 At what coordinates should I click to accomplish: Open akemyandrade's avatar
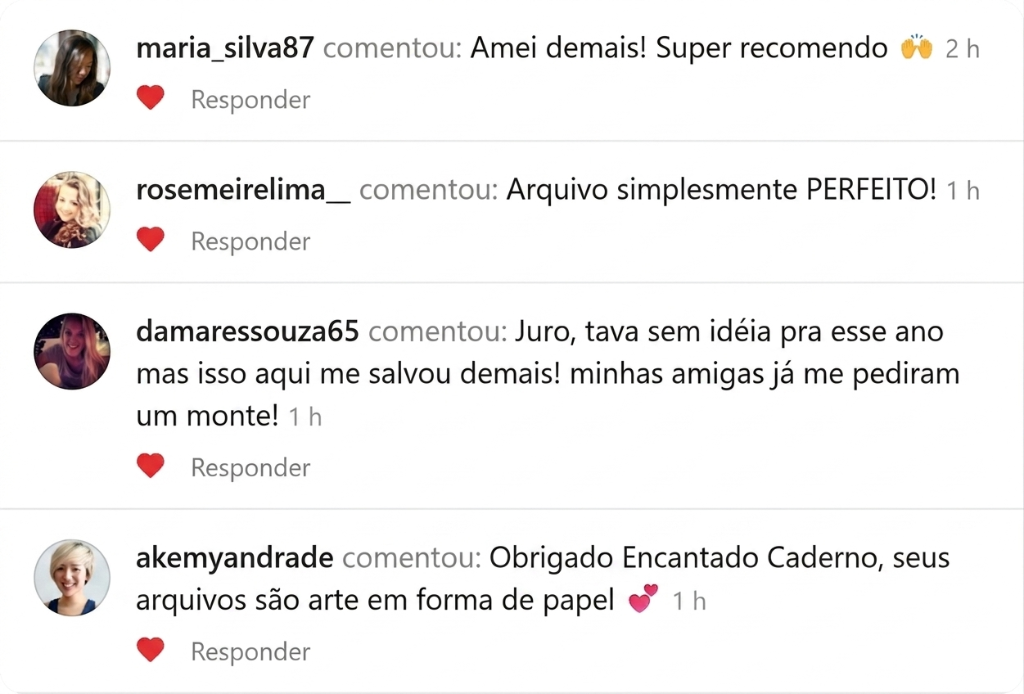(x=72, y=577)
